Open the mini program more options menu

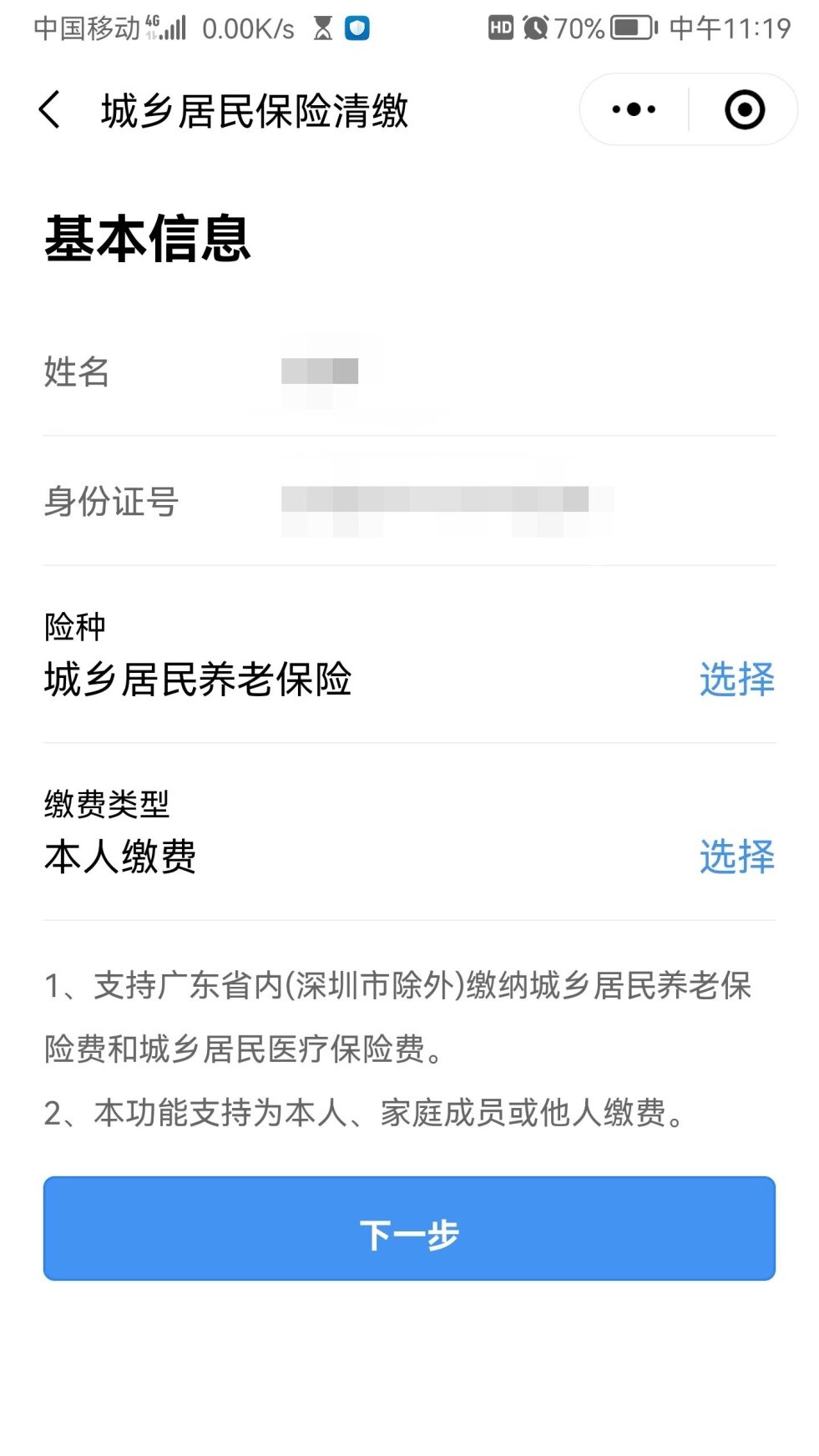click(x=634, y=109)
